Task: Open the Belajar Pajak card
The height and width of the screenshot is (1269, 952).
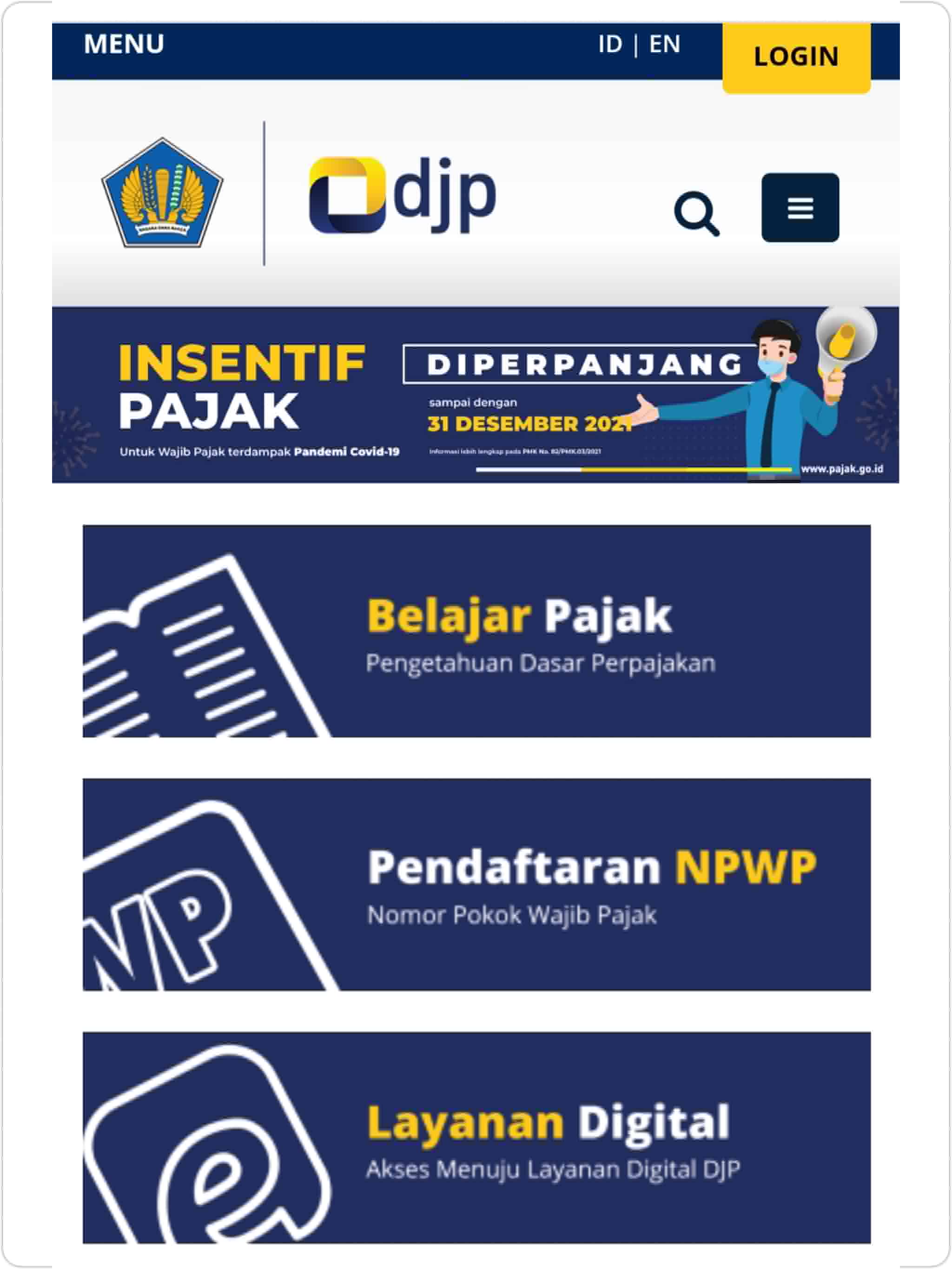Action: pyautogui.click(x=476, y=631)
